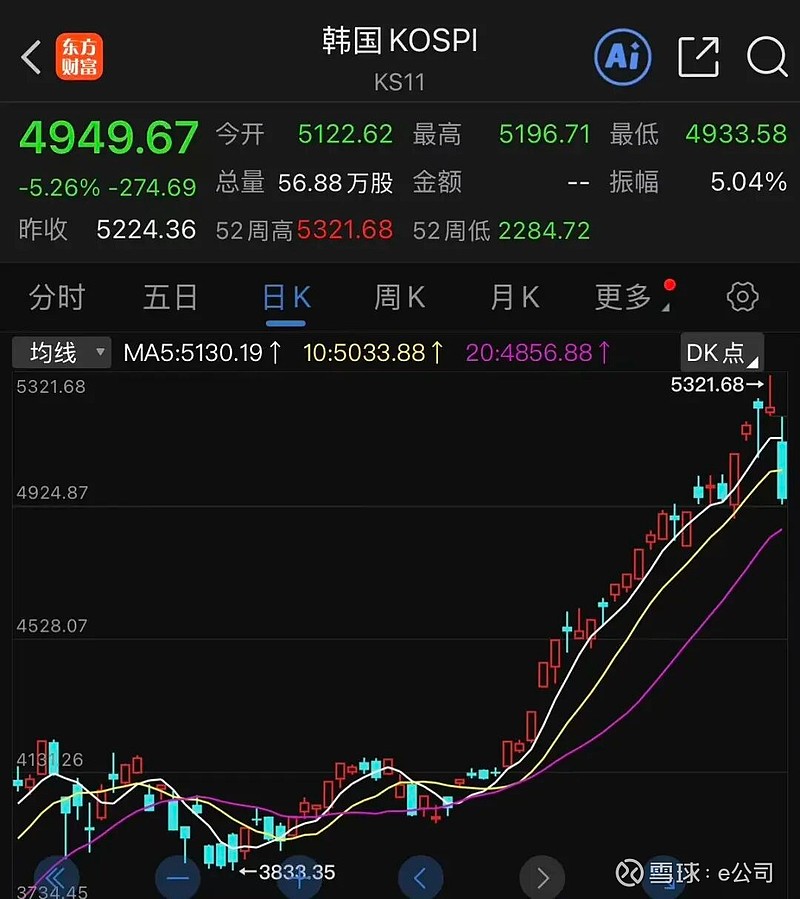This screenshot has height=899, width=800.
Task: Open the 均线 indicator dropdown
Action: [60, 352]
